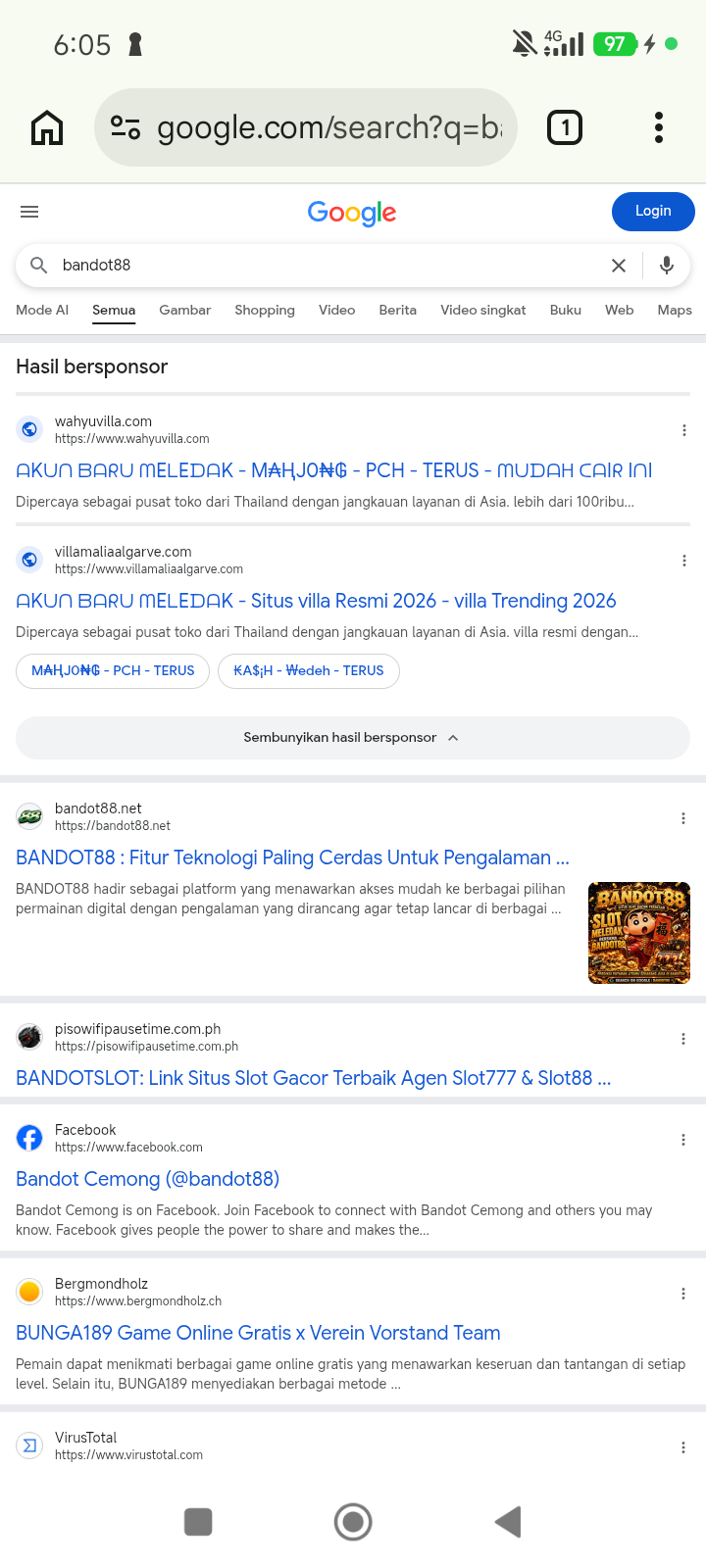Image resolution: width=706 pixels, height=1568 pixels.
Task: Open the Google hamburger menu
Action: tap(29, 212)
